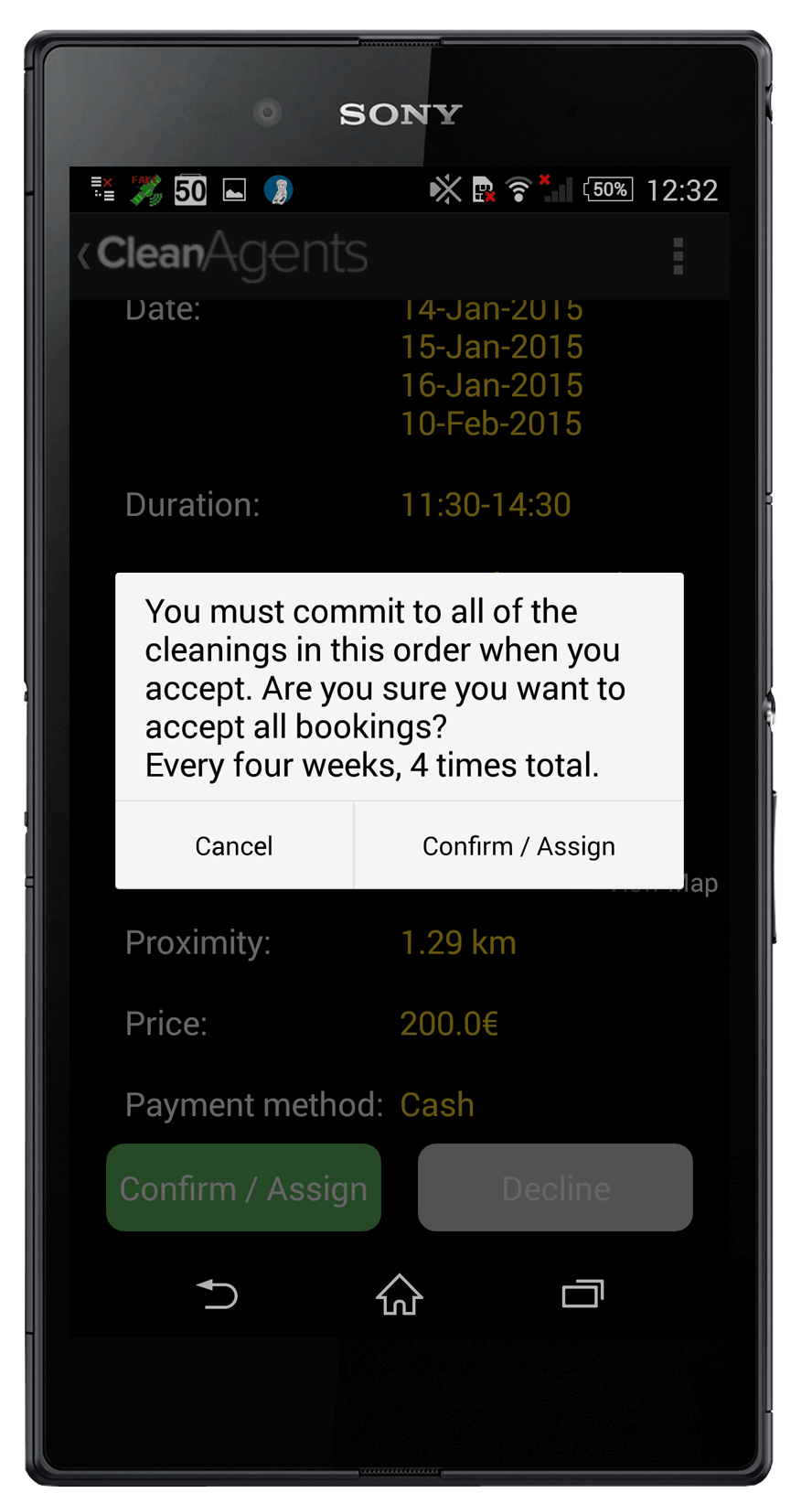Cancel the booking confirmation dialog
The height and width of the screenshot is (1504, 812).
coord(234,845)
